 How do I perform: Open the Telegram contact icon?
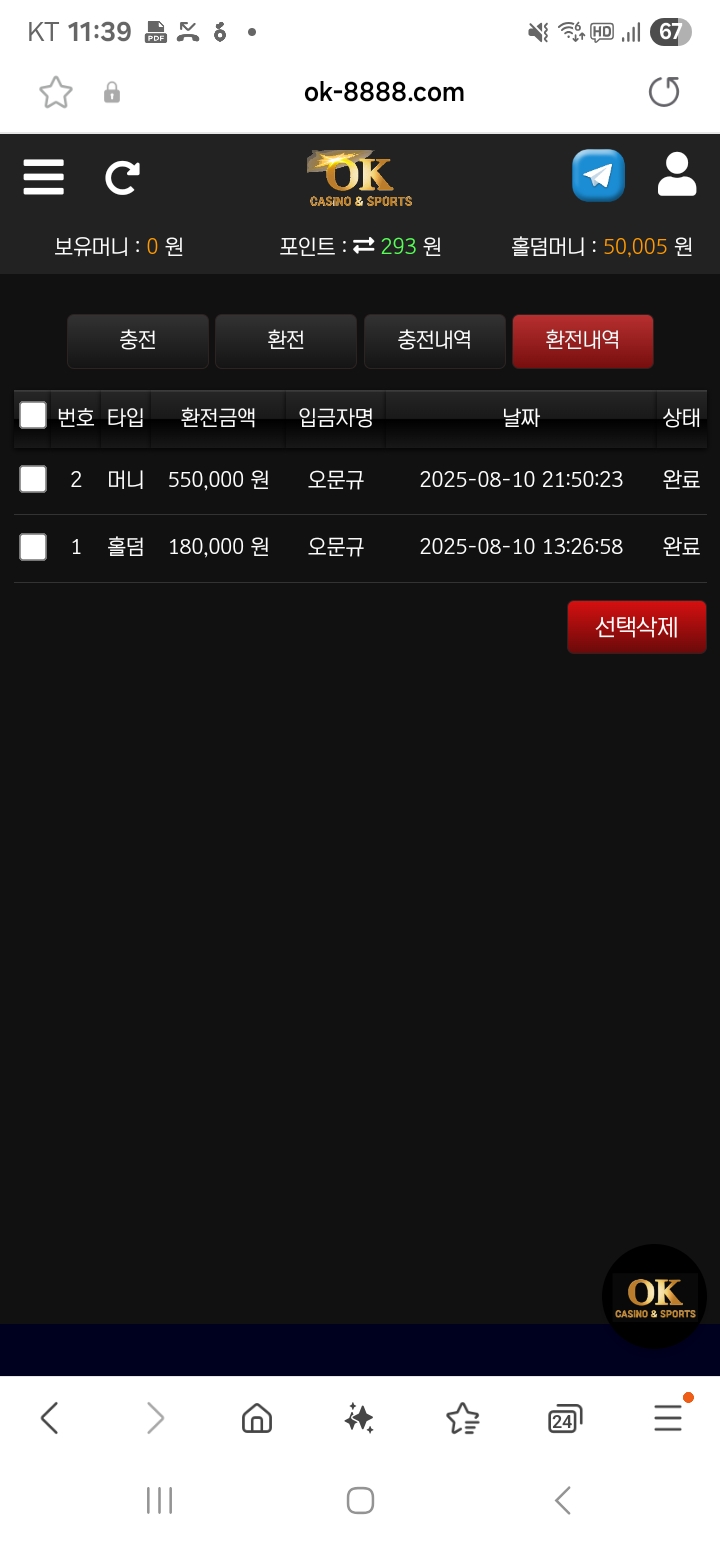click(x=598, y=176)
